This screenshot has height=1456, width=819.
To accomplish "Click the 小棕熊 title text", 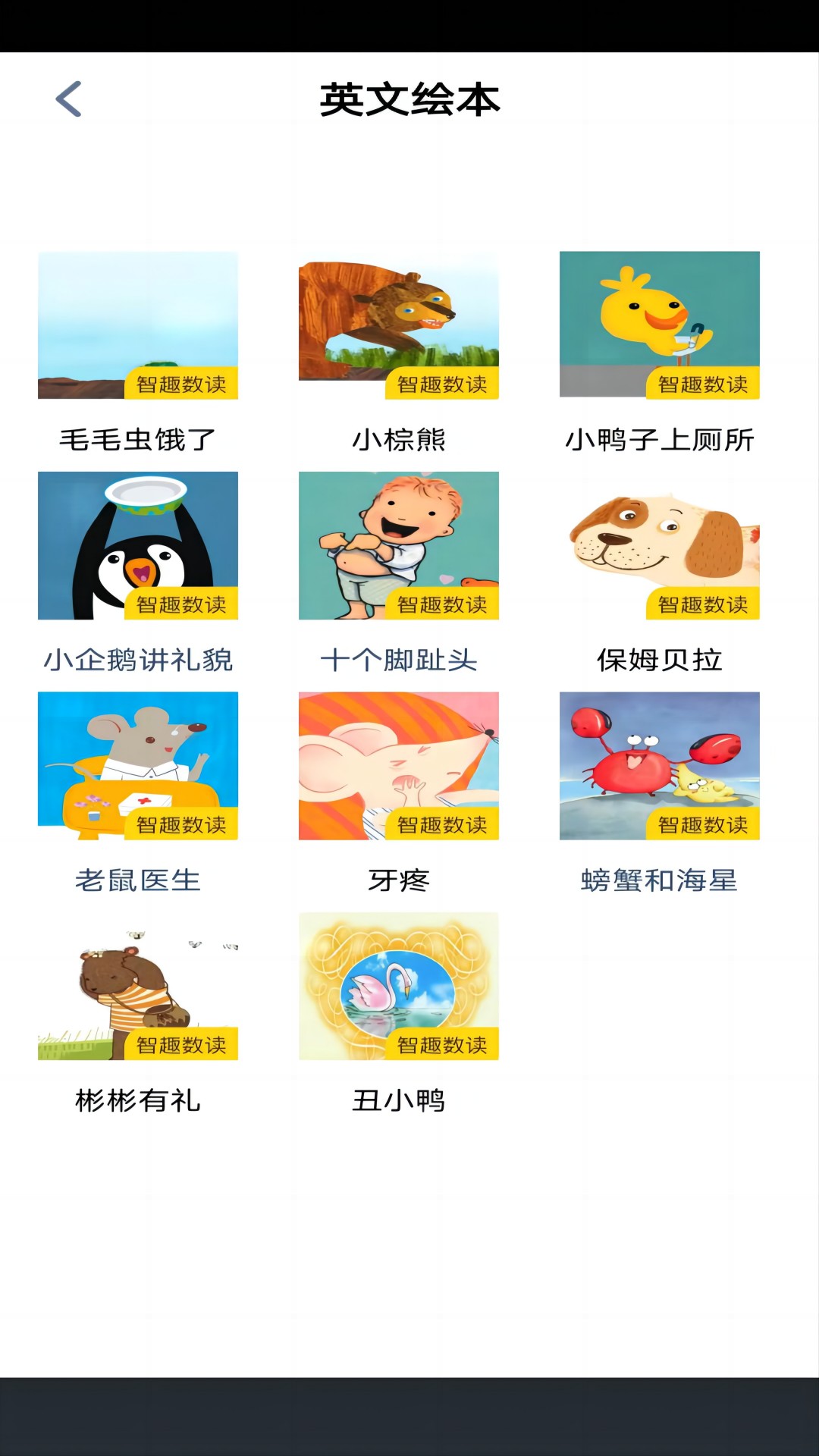I will [398, 439].
